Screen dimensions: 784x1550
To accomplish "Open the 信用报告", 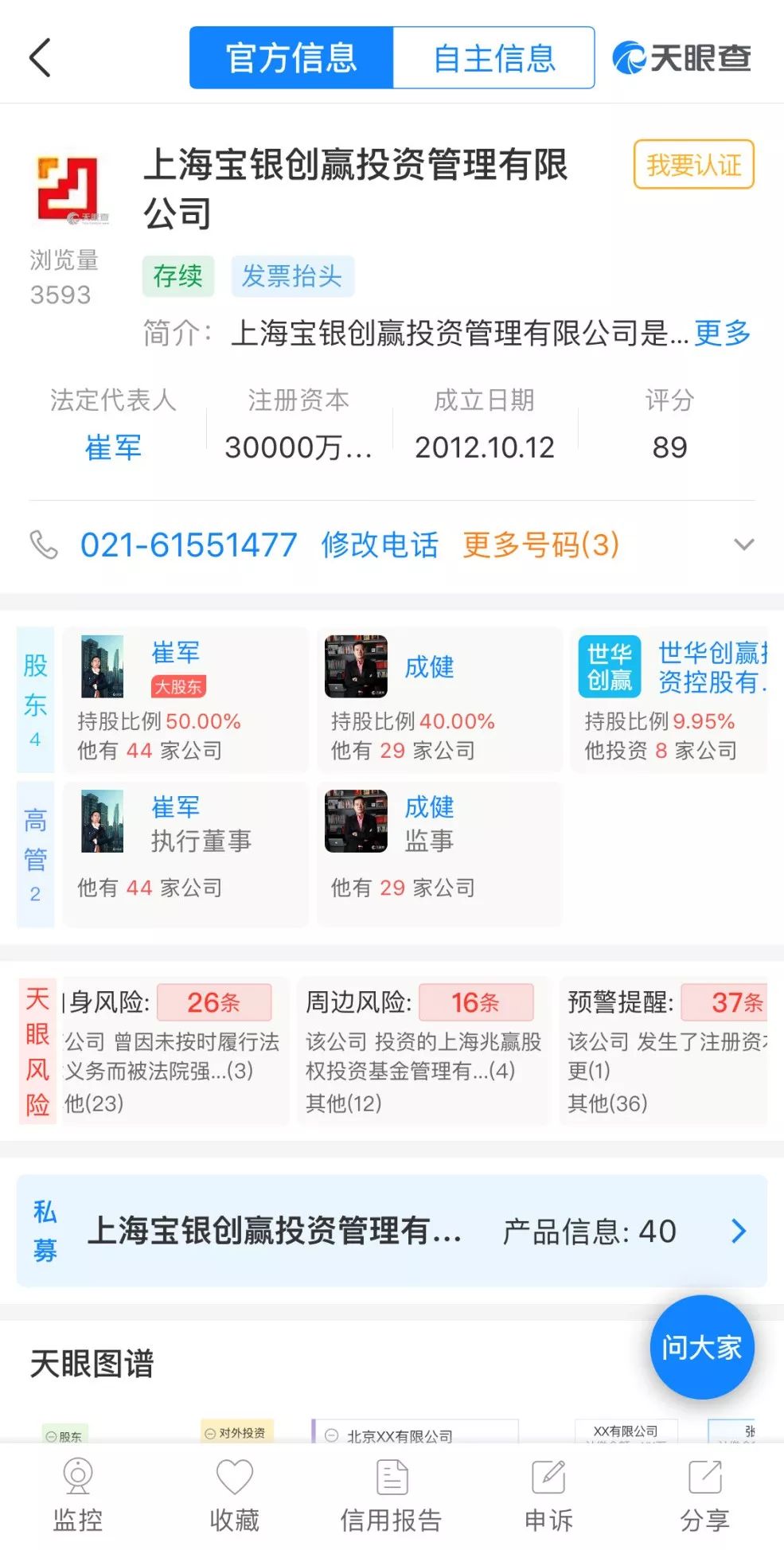I will tap(392, 1495).
